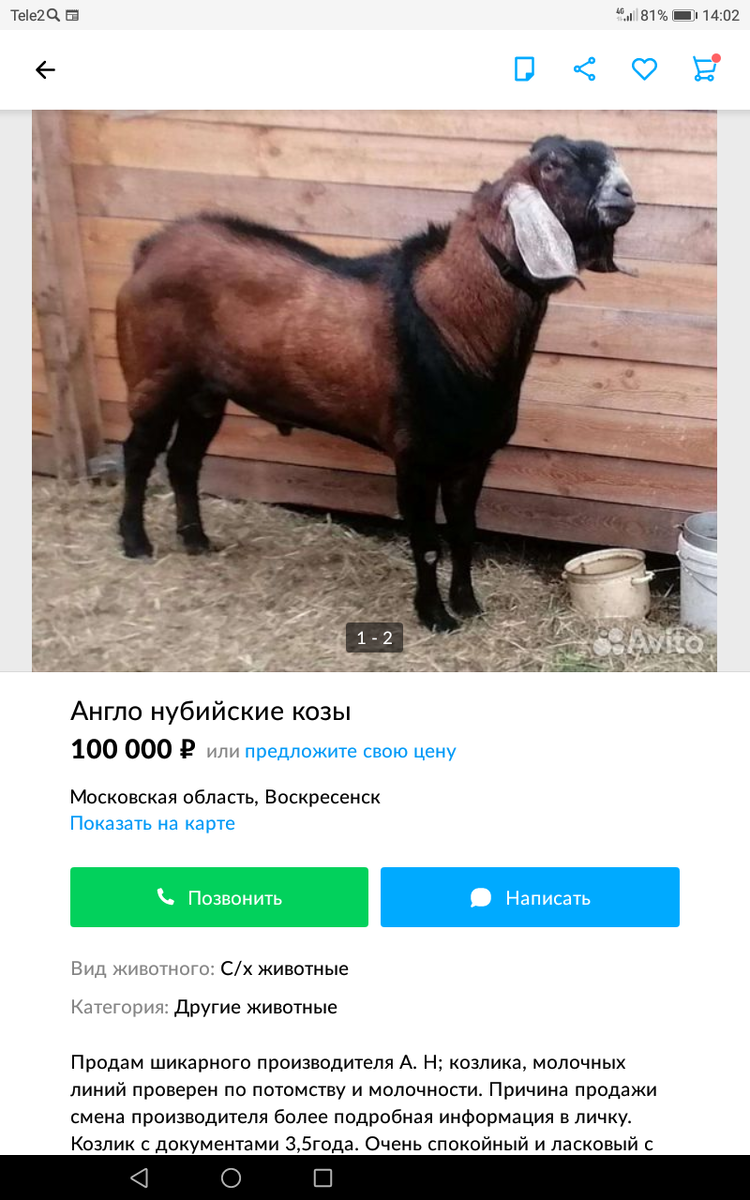This screenshot has height=1200, width=750.
Task: Click the back arrow to leave the listing
Action: click(45, 70)
